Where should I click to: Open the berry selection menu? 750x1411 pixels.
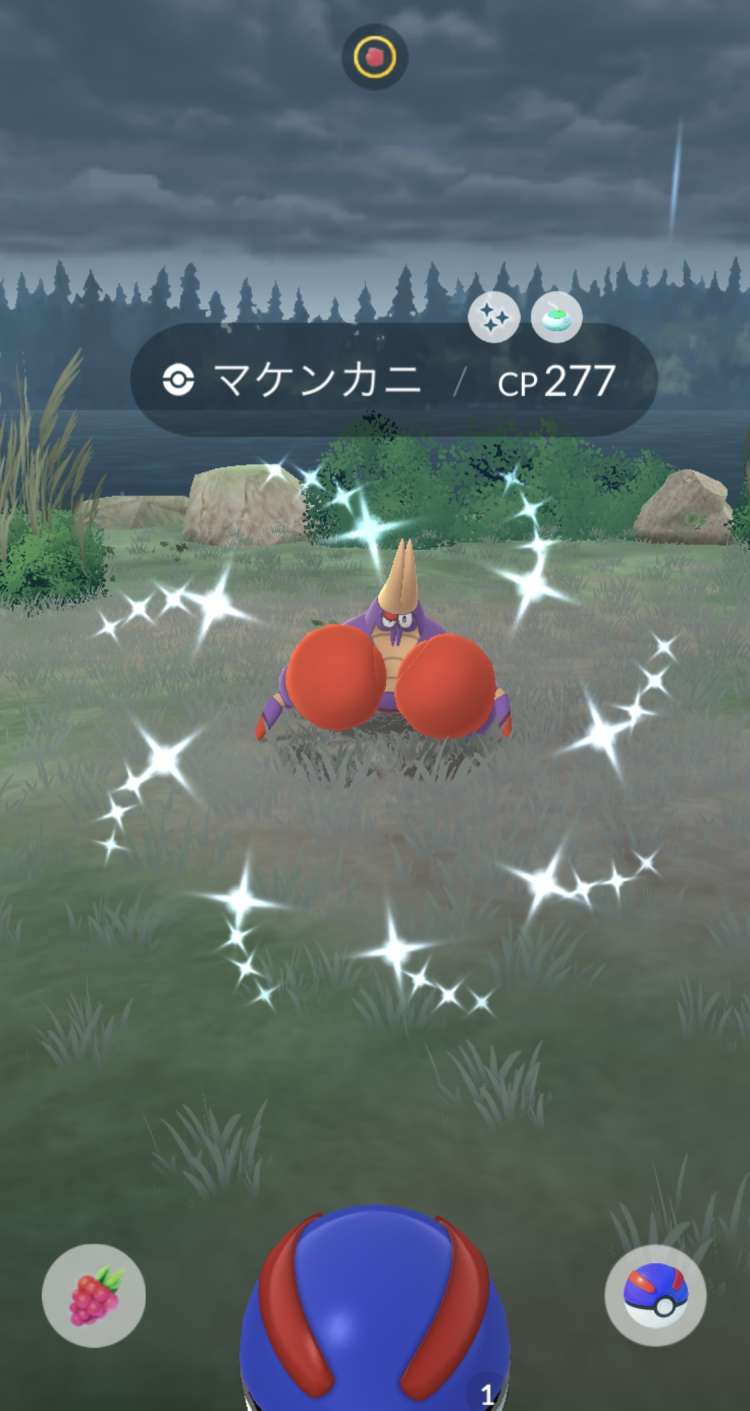tap(93, 1295)
